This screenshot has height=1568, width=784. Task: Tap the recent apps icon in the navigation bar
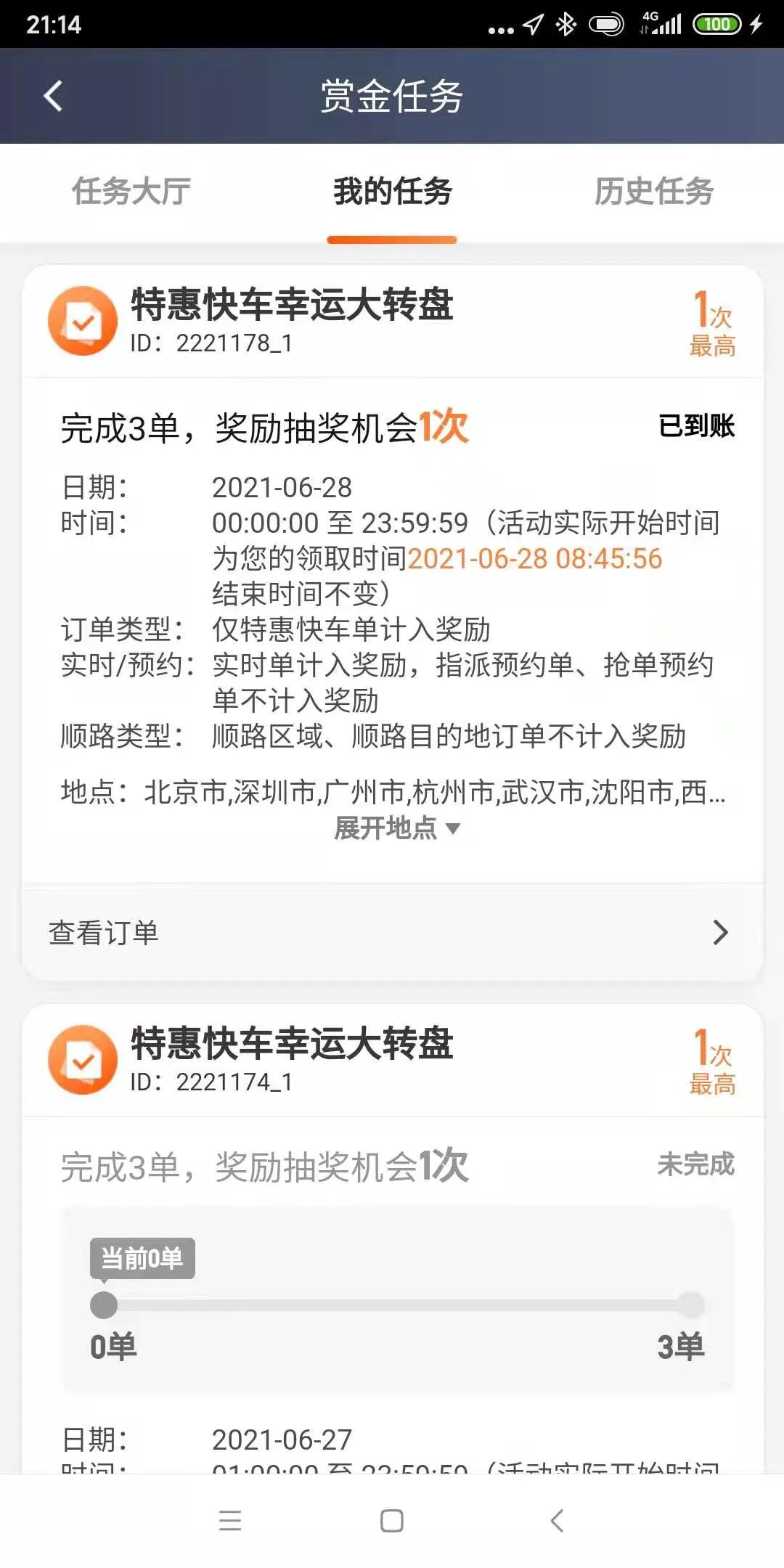(231, 1521)
